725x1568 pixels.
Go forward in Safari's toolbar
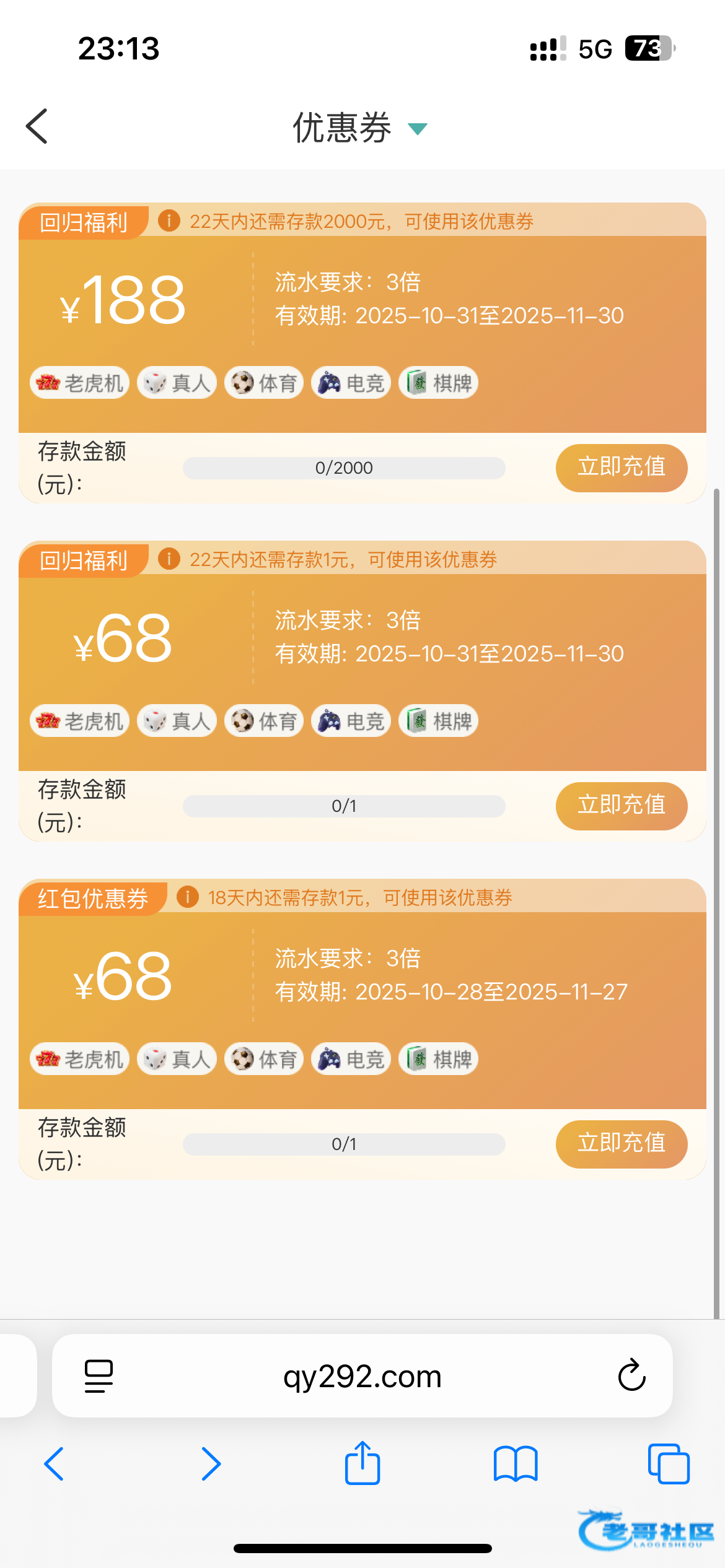tap(211, 1464)
